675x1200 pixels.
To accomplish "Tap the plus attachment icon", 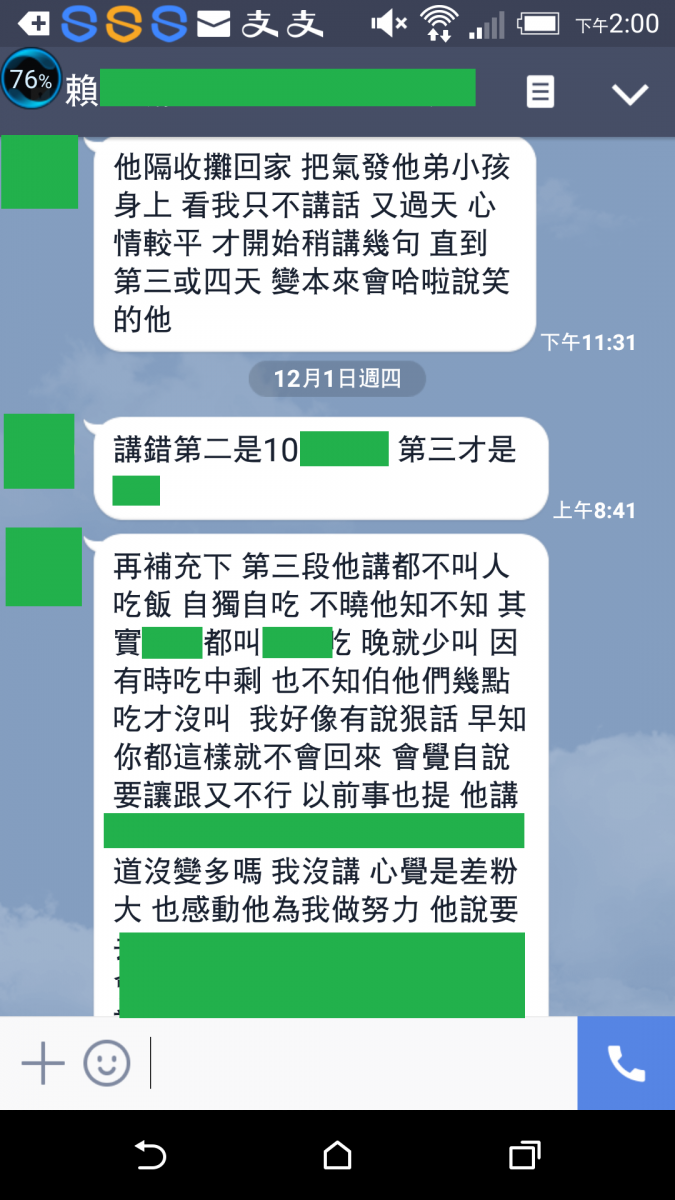I will pos(43,1063).
